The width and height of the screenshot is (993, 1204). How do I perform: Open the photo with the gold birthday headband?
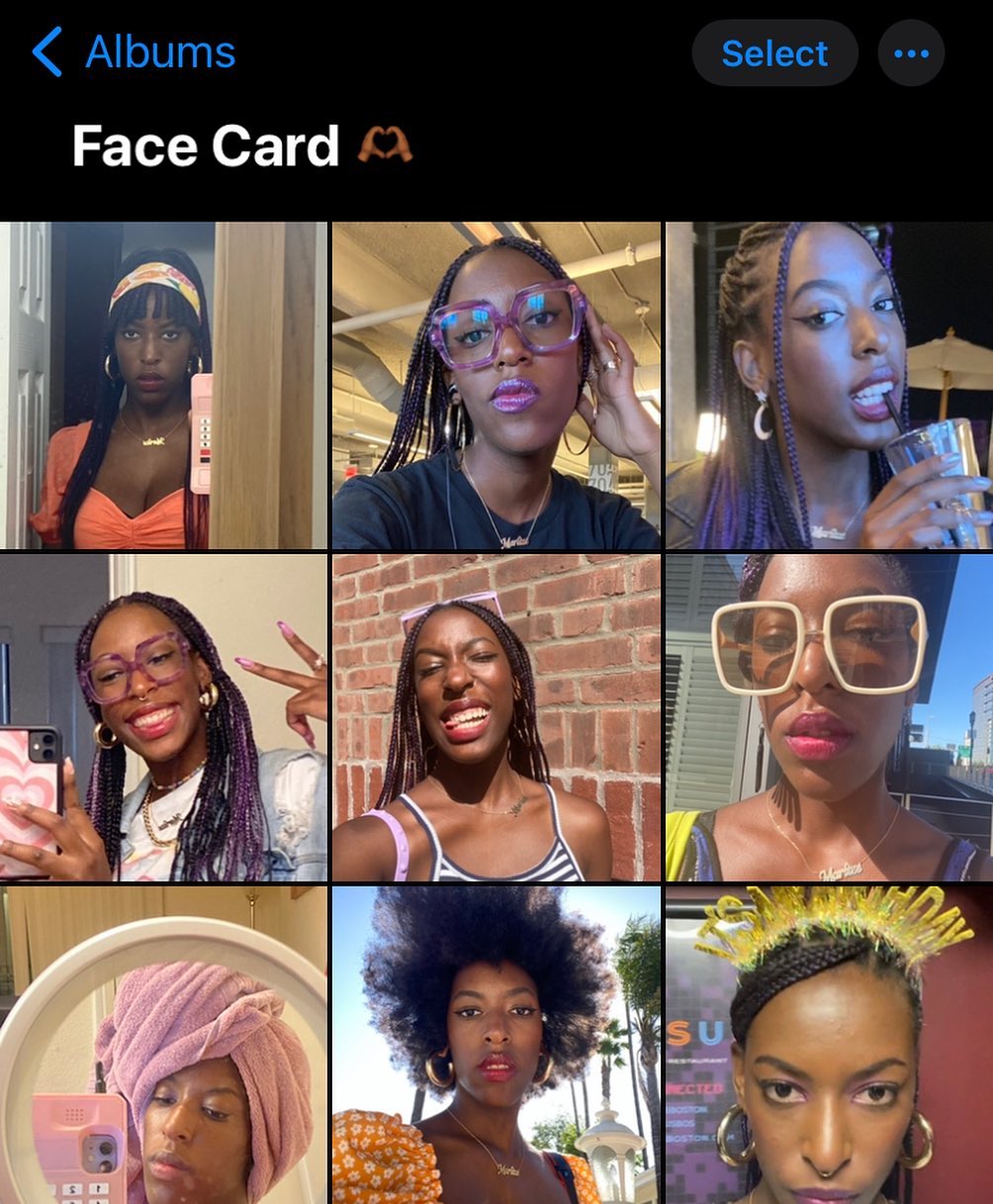[829, 1046]
